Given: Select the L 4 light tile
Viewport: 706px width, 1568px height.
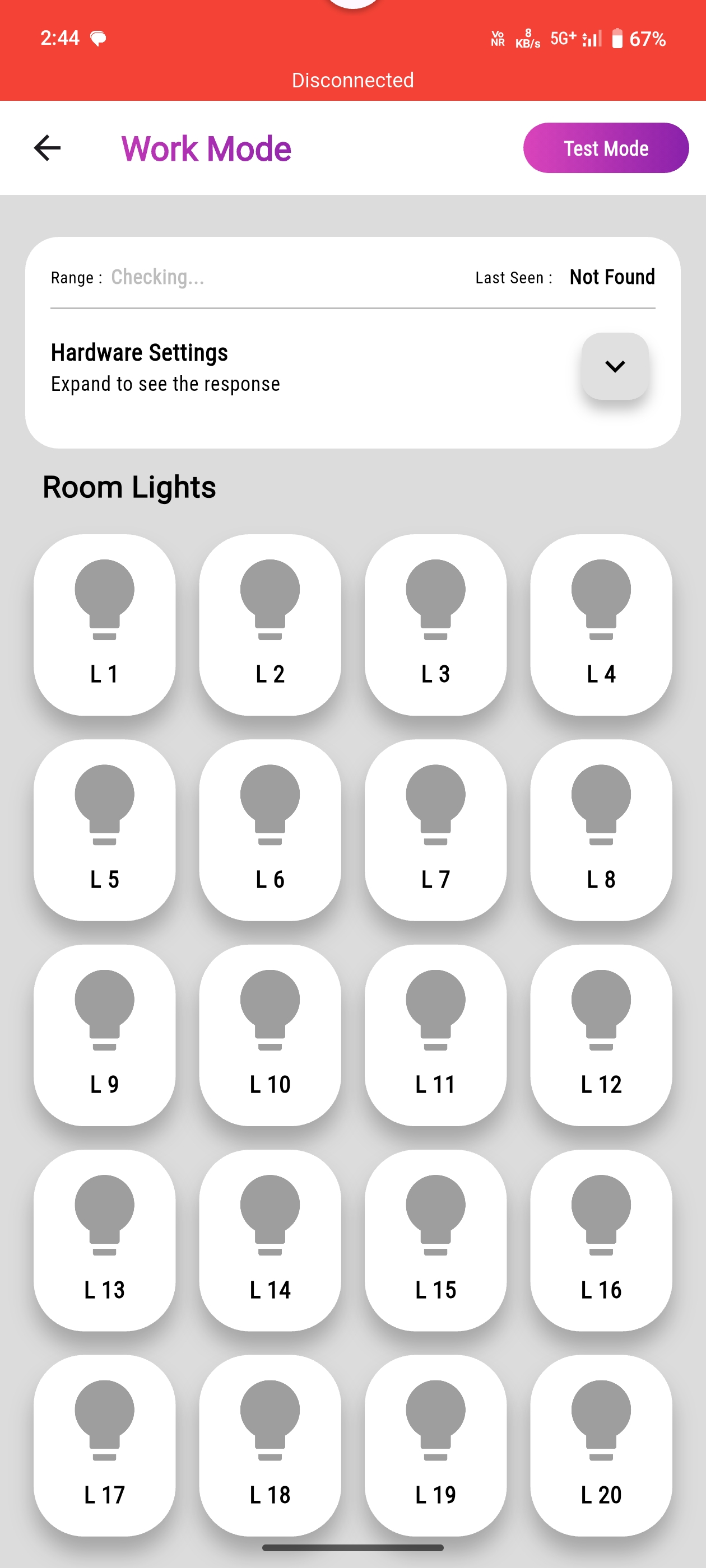Looking at the screenshot, I should [x=601, y=624].
